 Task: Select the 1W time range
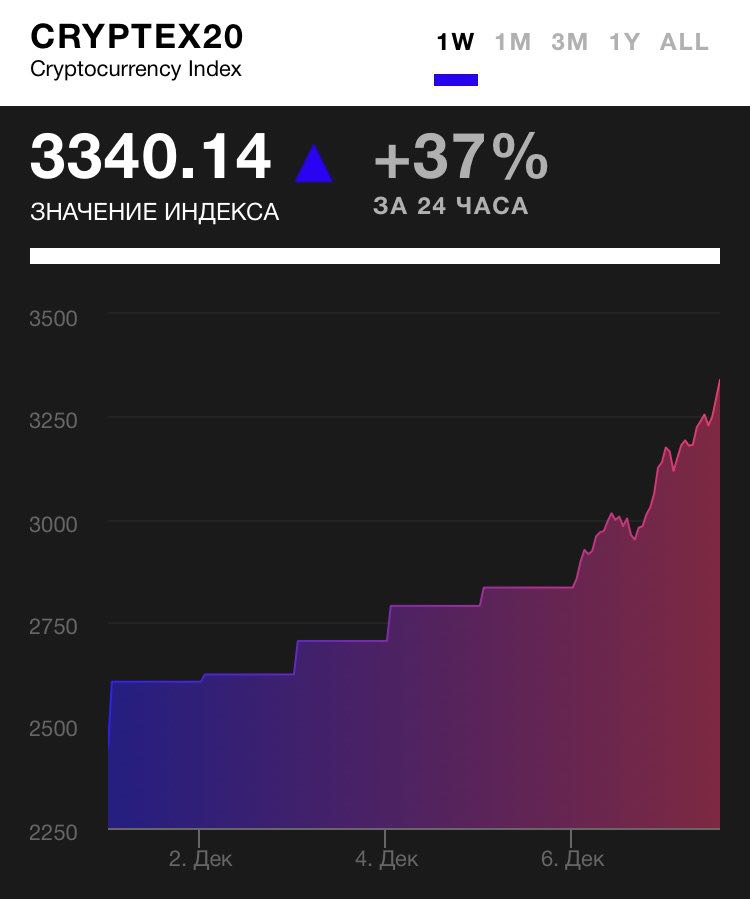[455, 43]
